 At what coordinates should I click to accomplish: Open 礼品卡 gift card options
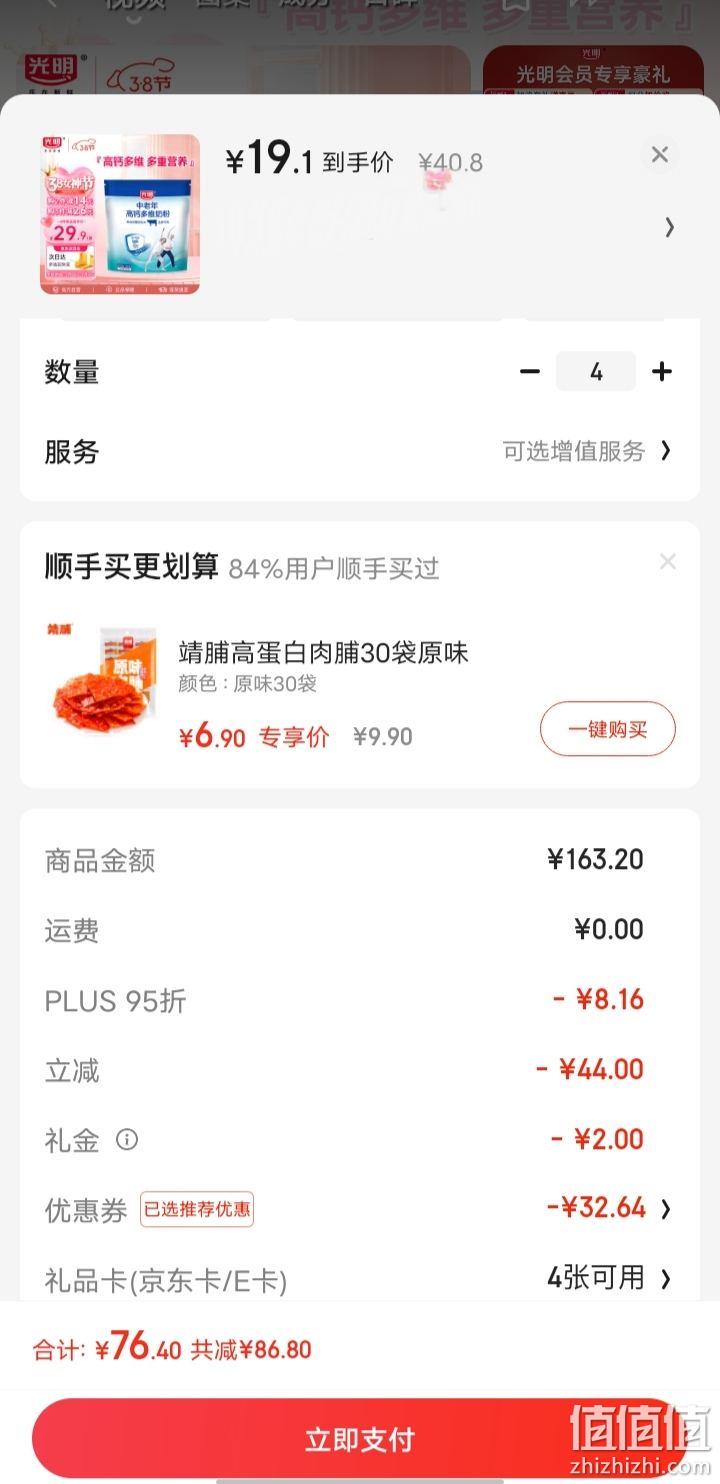coord(360,1278)
